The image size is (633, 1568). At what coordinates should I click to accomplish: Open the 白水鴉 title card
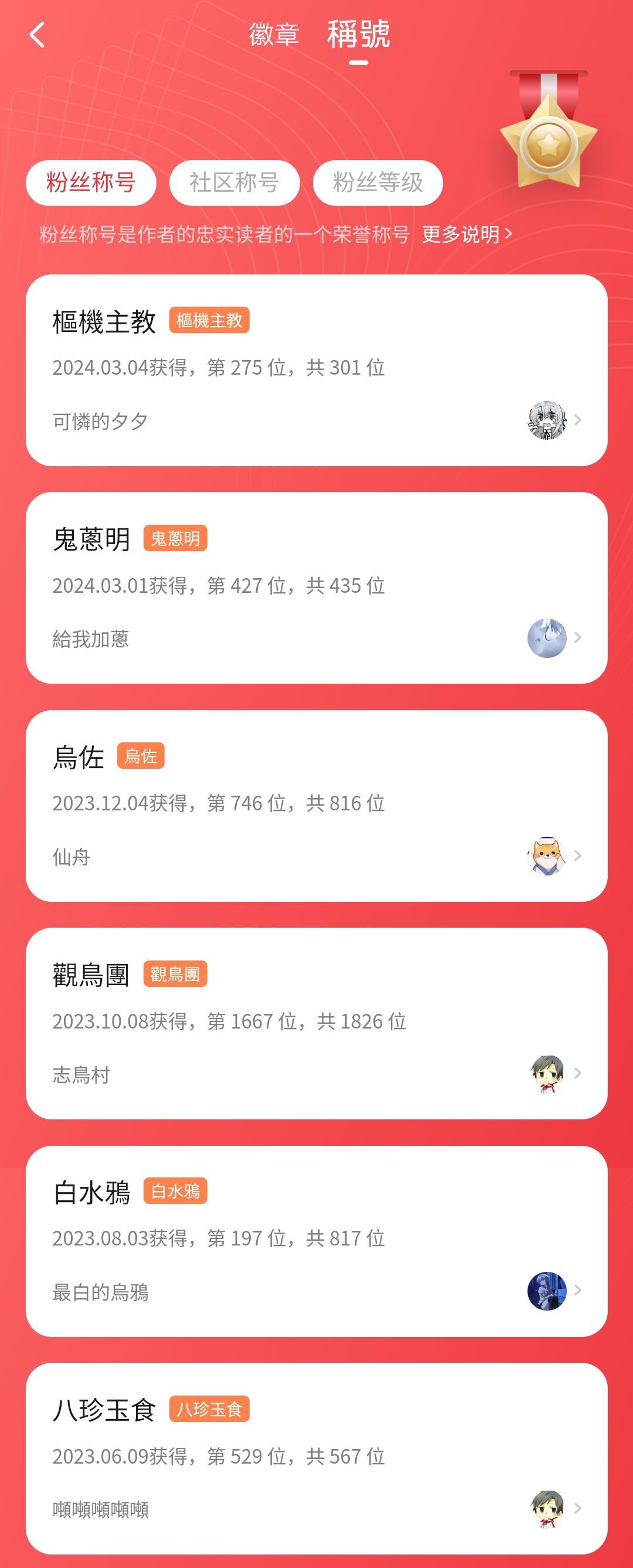coord(316,1241)
